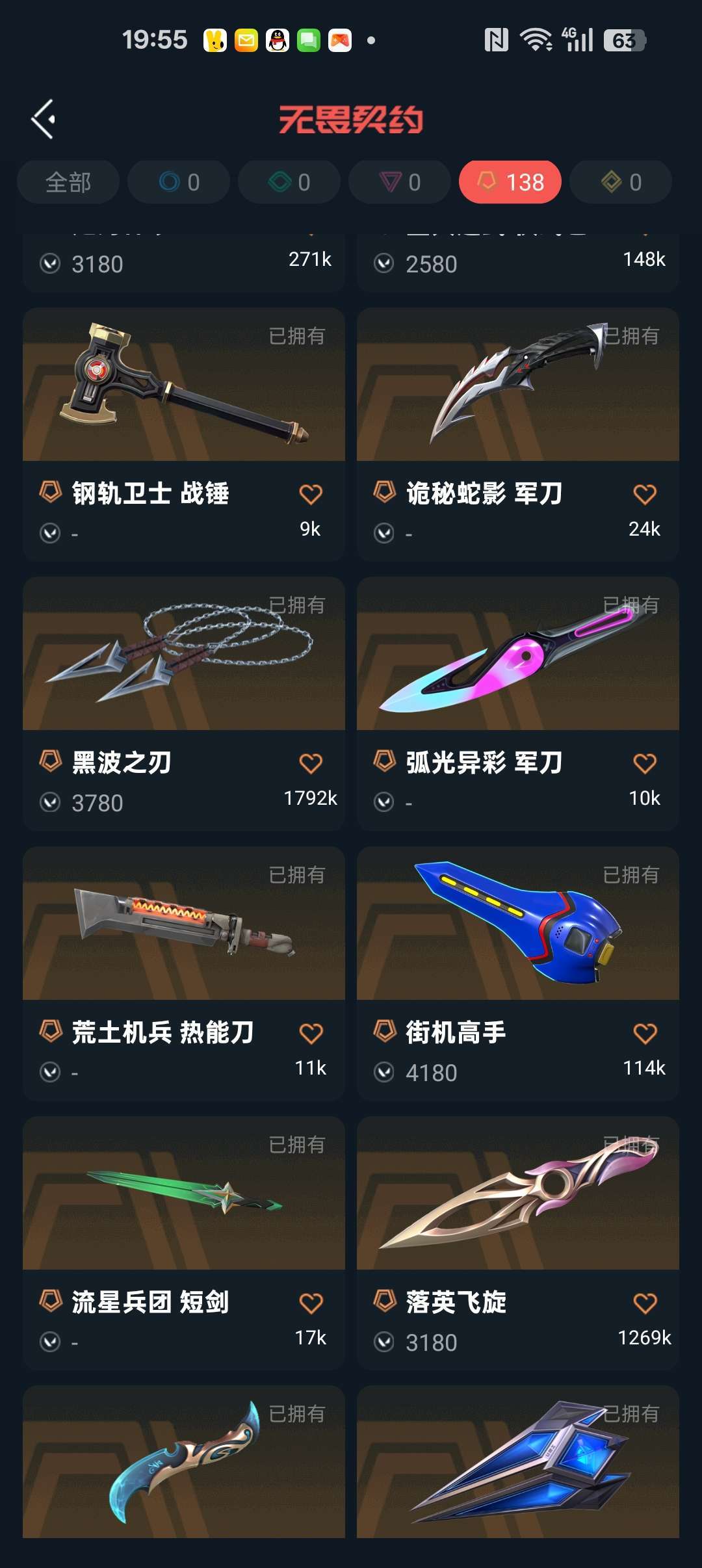Open the 荒土机兵 热能刀 skin card
Screen dimensions: 702x1568
[184, 924]
